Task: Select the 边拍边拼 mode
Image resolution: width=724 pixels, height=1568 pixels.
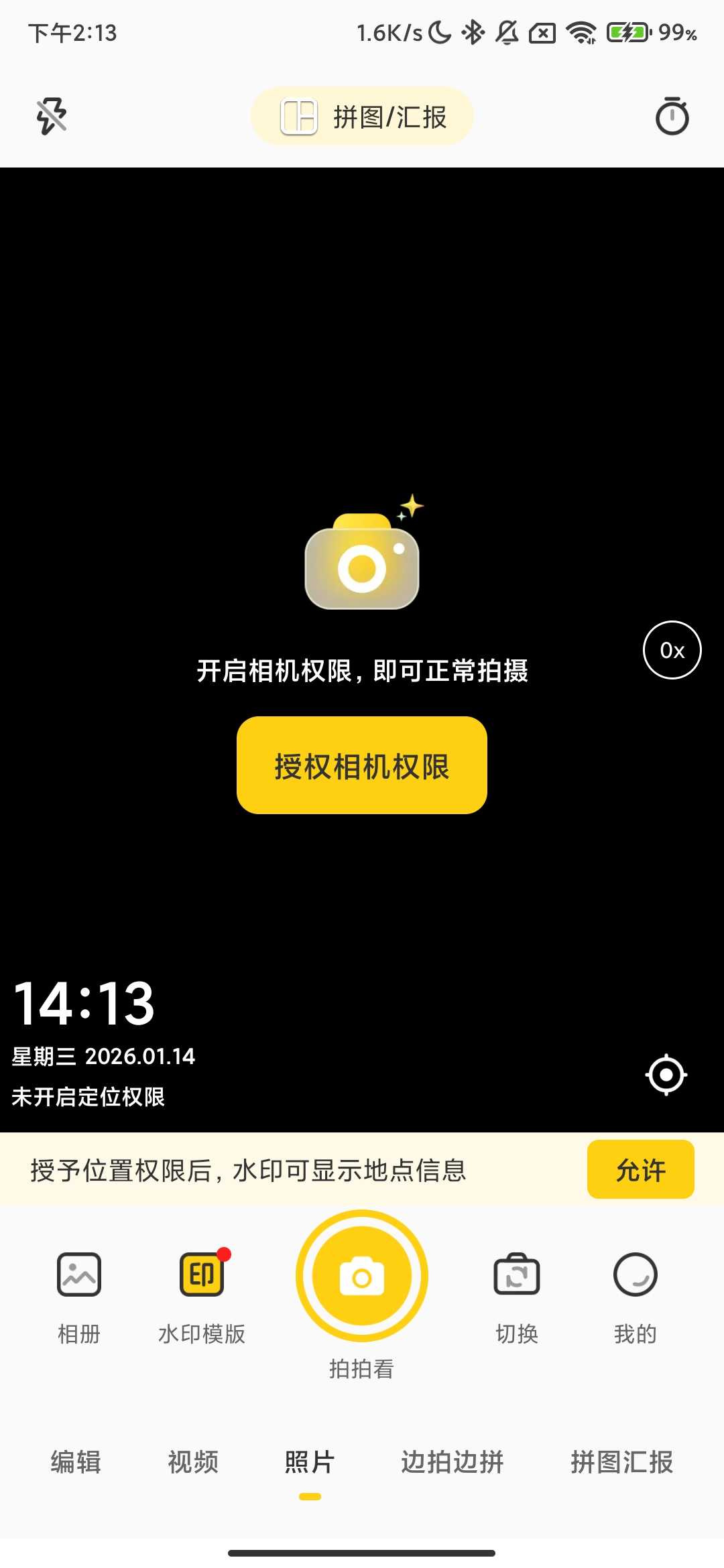Action: (x=452, y=1463)
